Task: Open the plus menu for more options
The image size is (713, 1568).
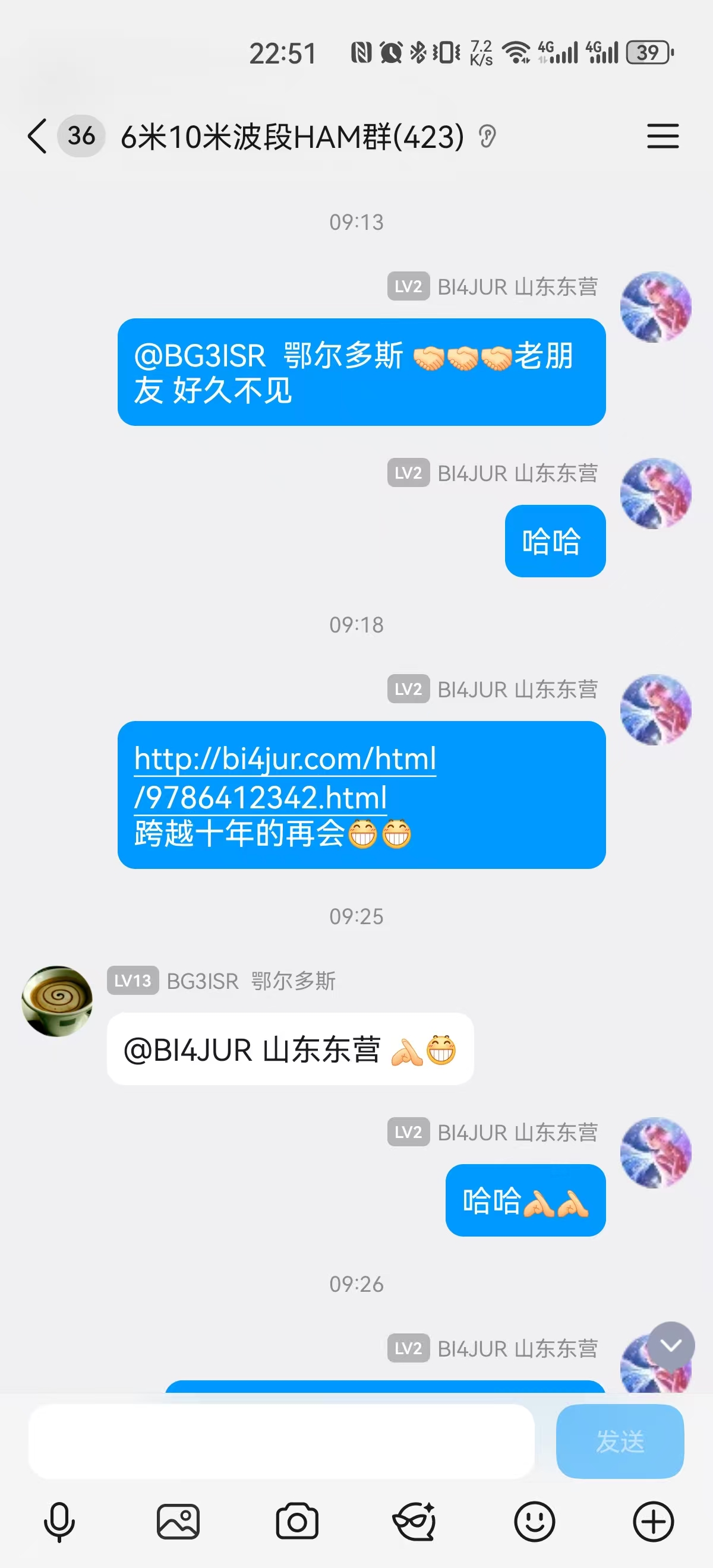Action: (x=653, y=1522)
